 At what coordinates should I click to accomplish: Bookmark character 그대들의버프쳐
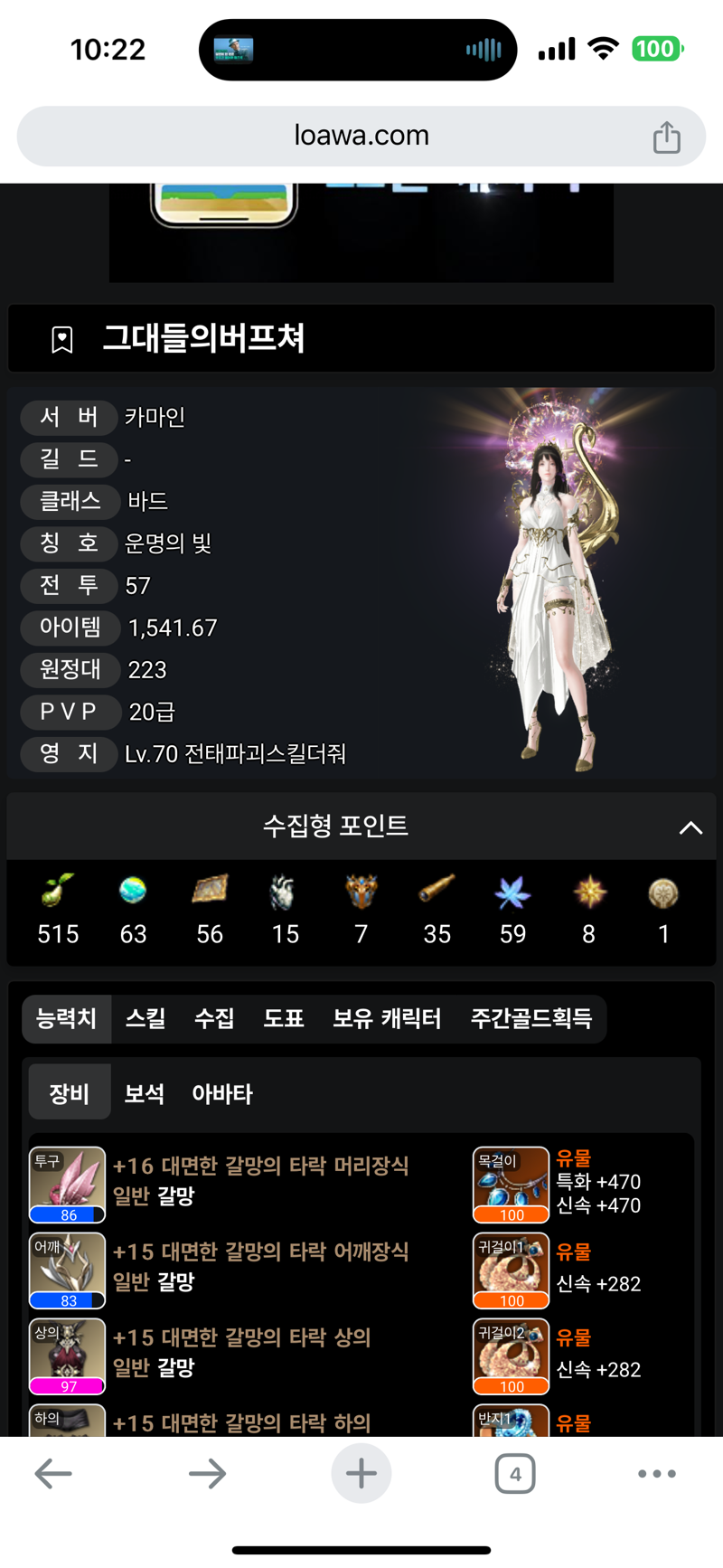click(x=62, y=340)
